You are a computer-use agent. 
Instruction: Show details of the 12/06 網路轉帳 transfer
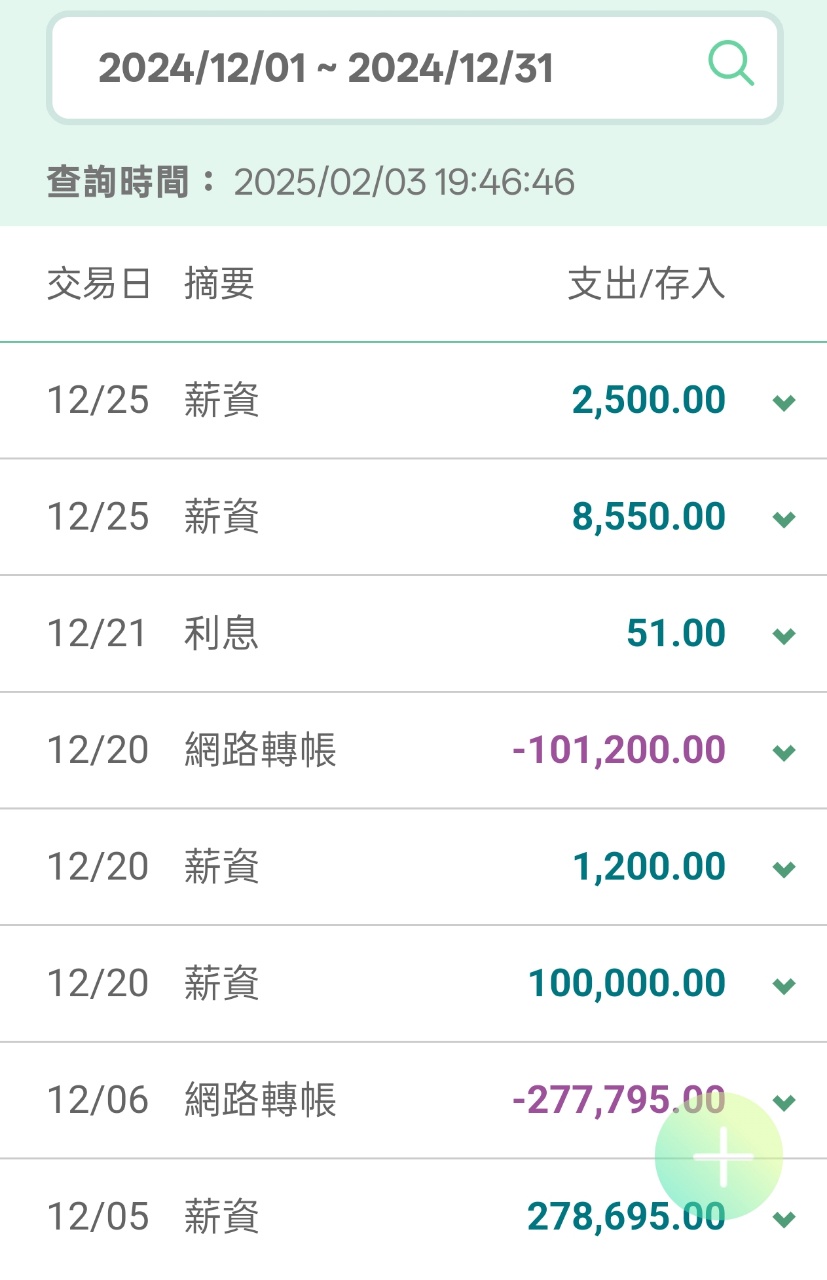784,1102
